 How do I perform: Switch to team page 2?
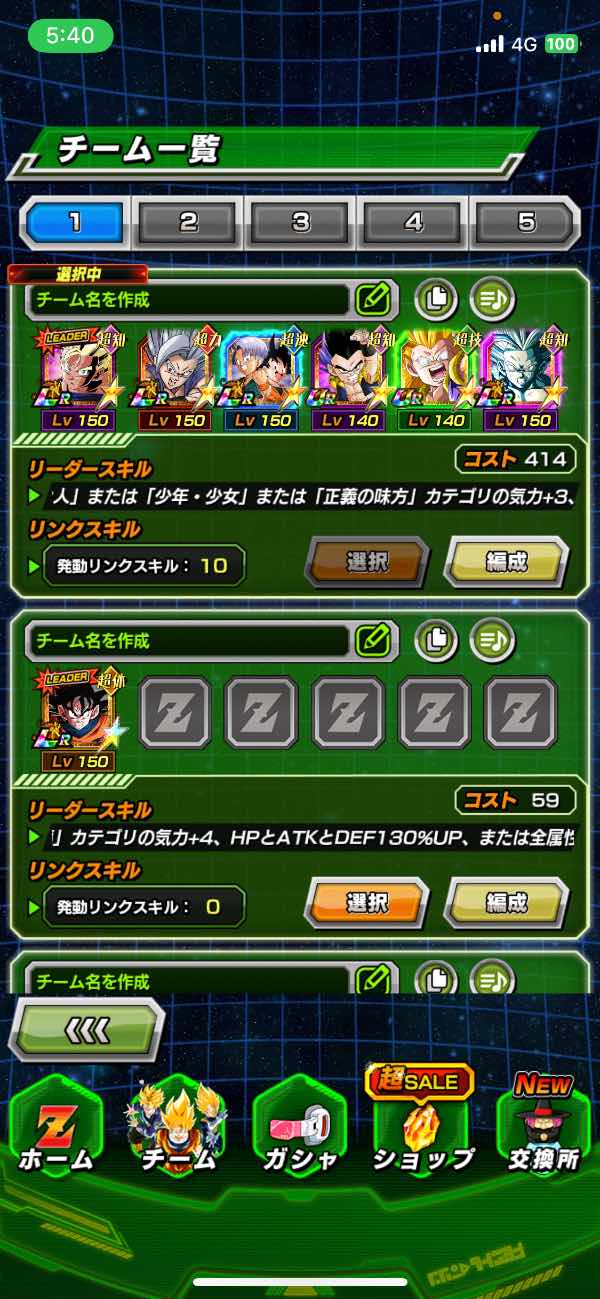188,223
